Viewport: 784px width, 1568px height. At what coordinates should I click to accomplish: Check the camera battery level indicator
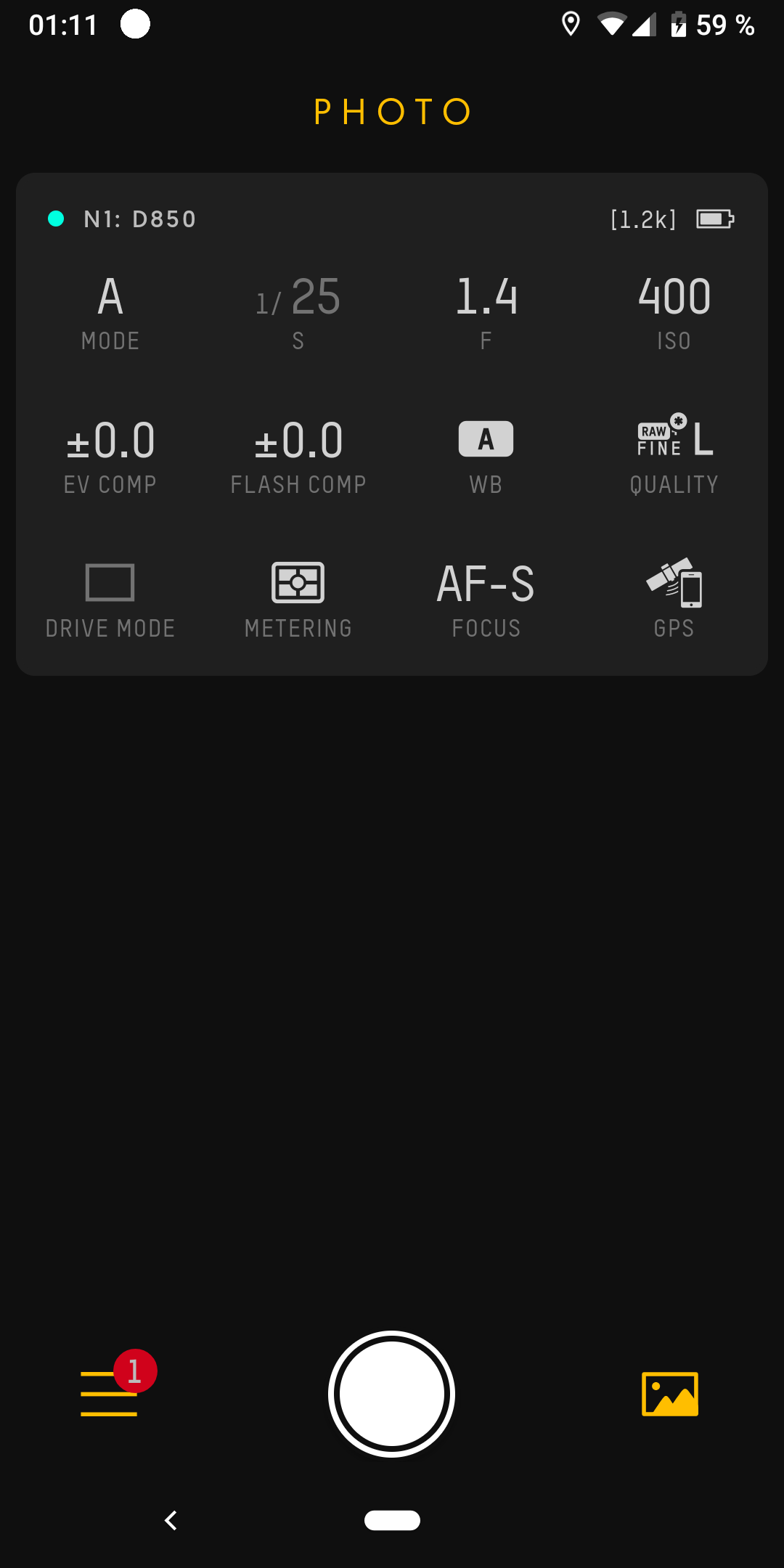pos(714,219)
